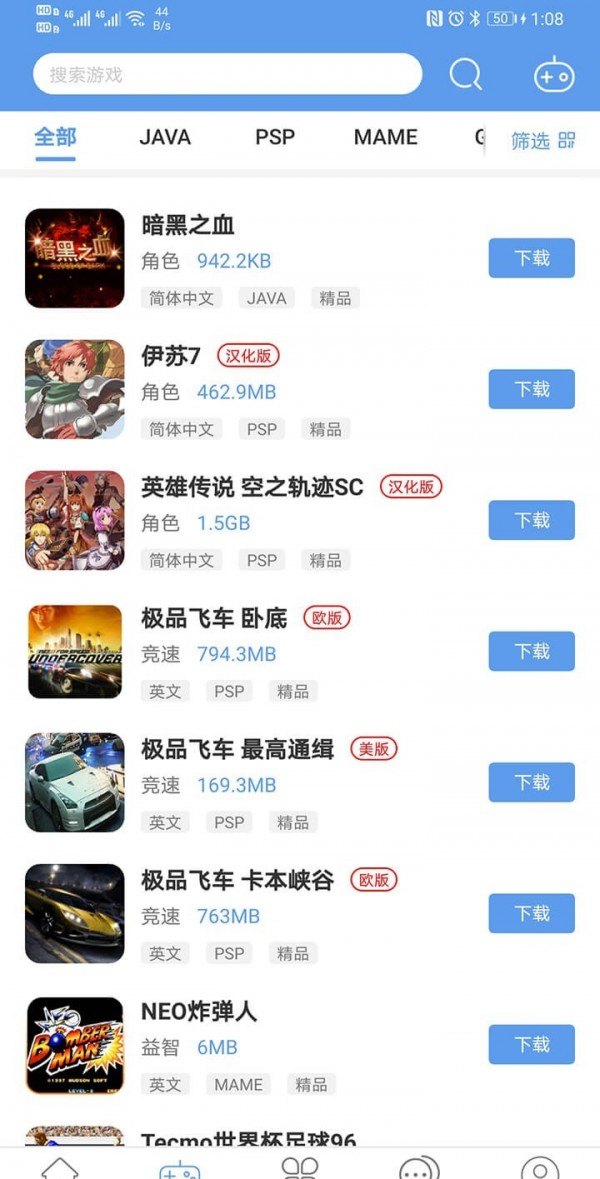Download 极品飞车 最高通缉
Image resolution: width=600 pixels, height=1179 pixels.
click(531, 782)
